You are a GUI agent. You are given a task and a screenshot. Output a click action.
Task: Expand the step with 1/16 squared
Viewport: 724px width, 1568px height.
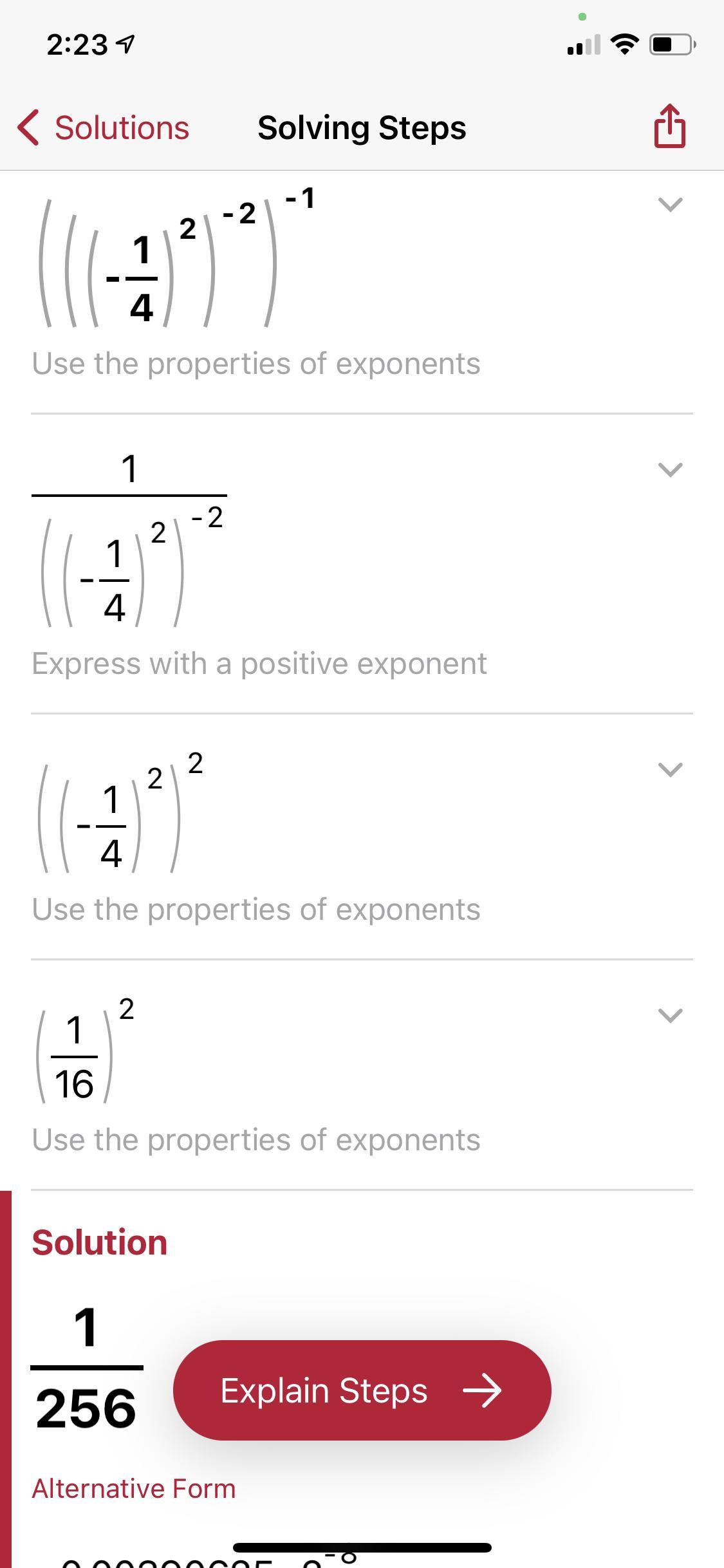tap(670, 1015)
